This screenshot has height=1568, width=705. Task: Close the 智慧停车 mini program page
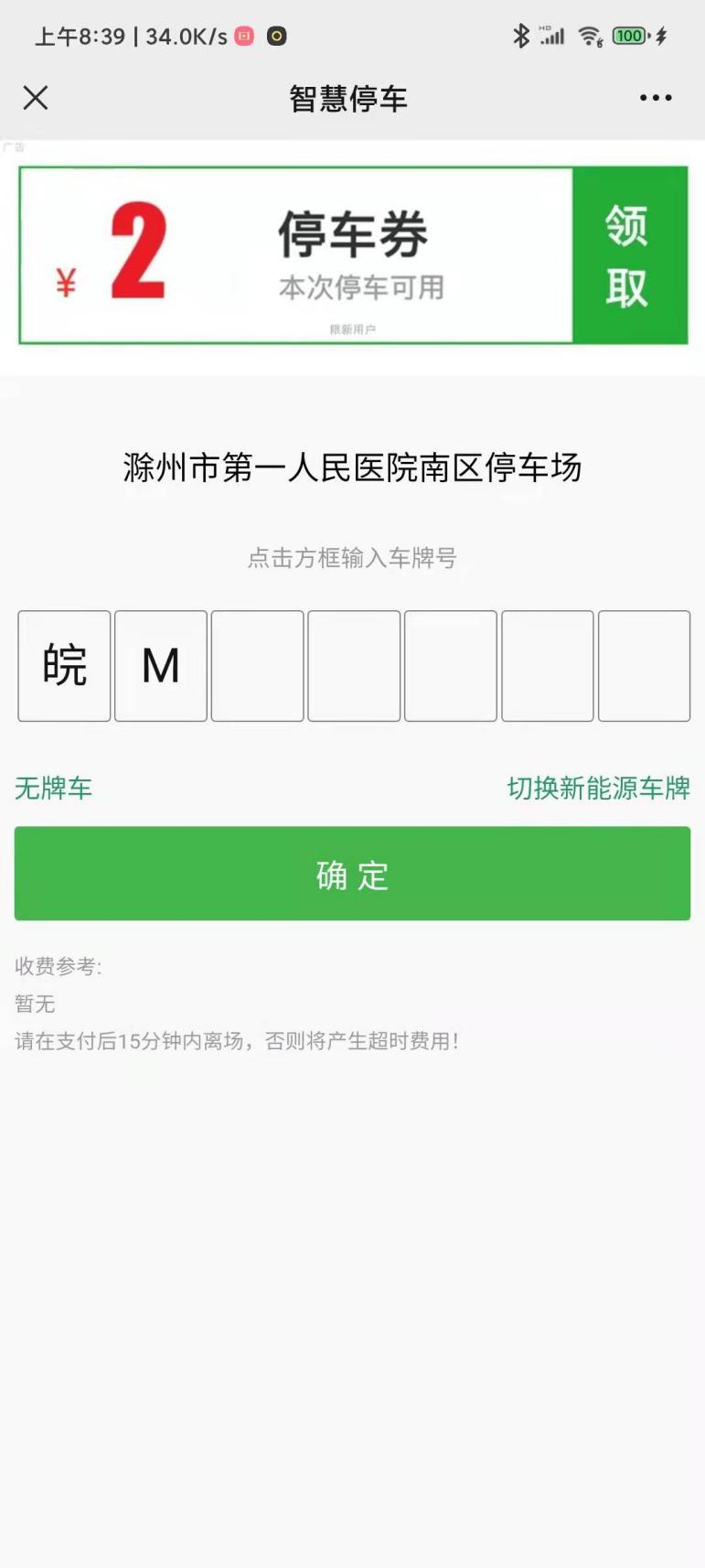tap(36, 98)
